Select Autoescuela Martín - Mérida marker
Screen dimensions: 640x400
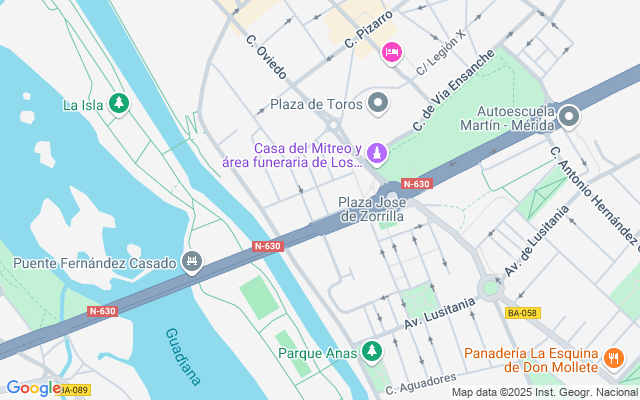tap(569, 117)
